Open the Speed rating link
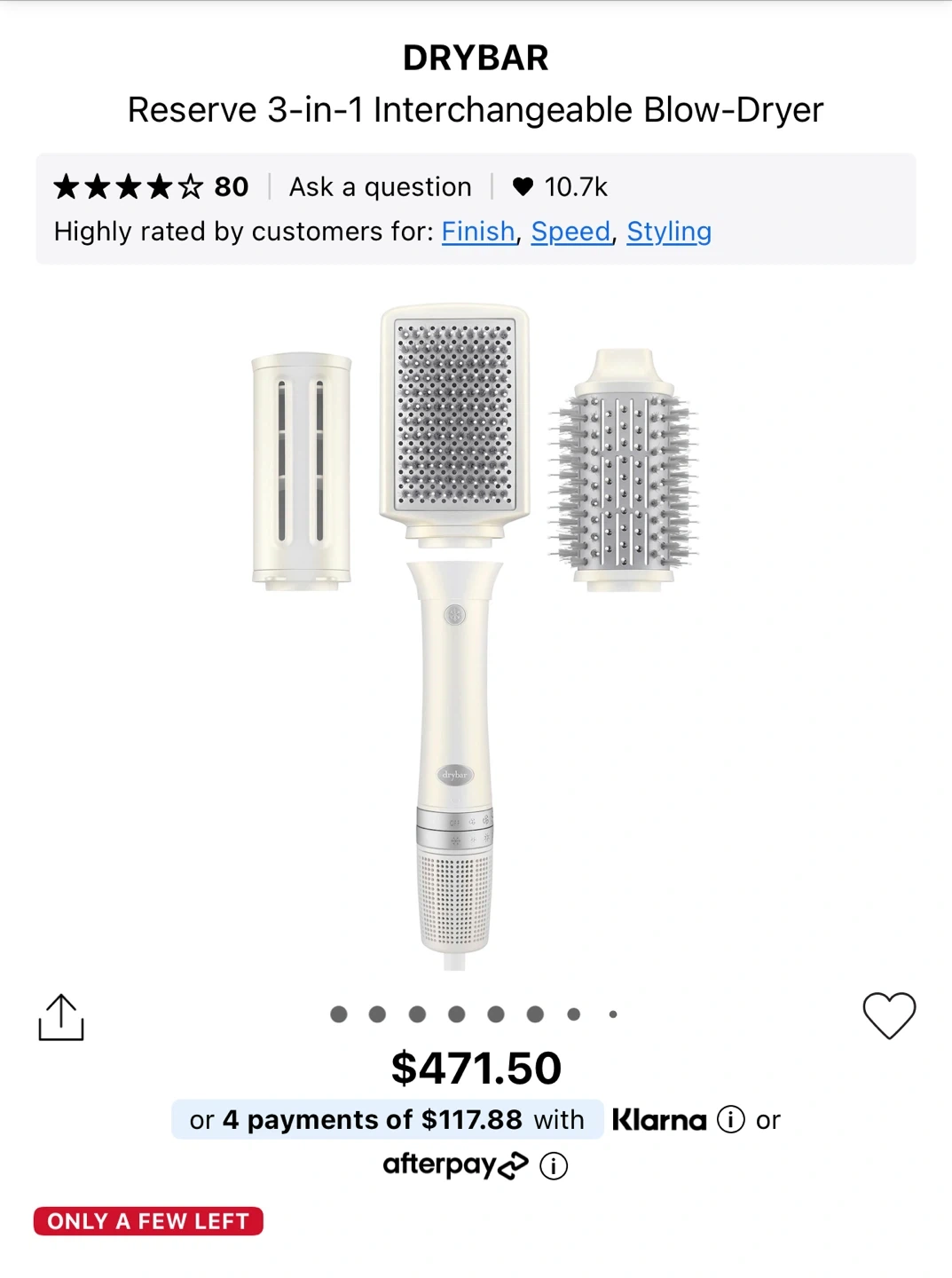Viewport: 952px width, 1278px height. 570,232
